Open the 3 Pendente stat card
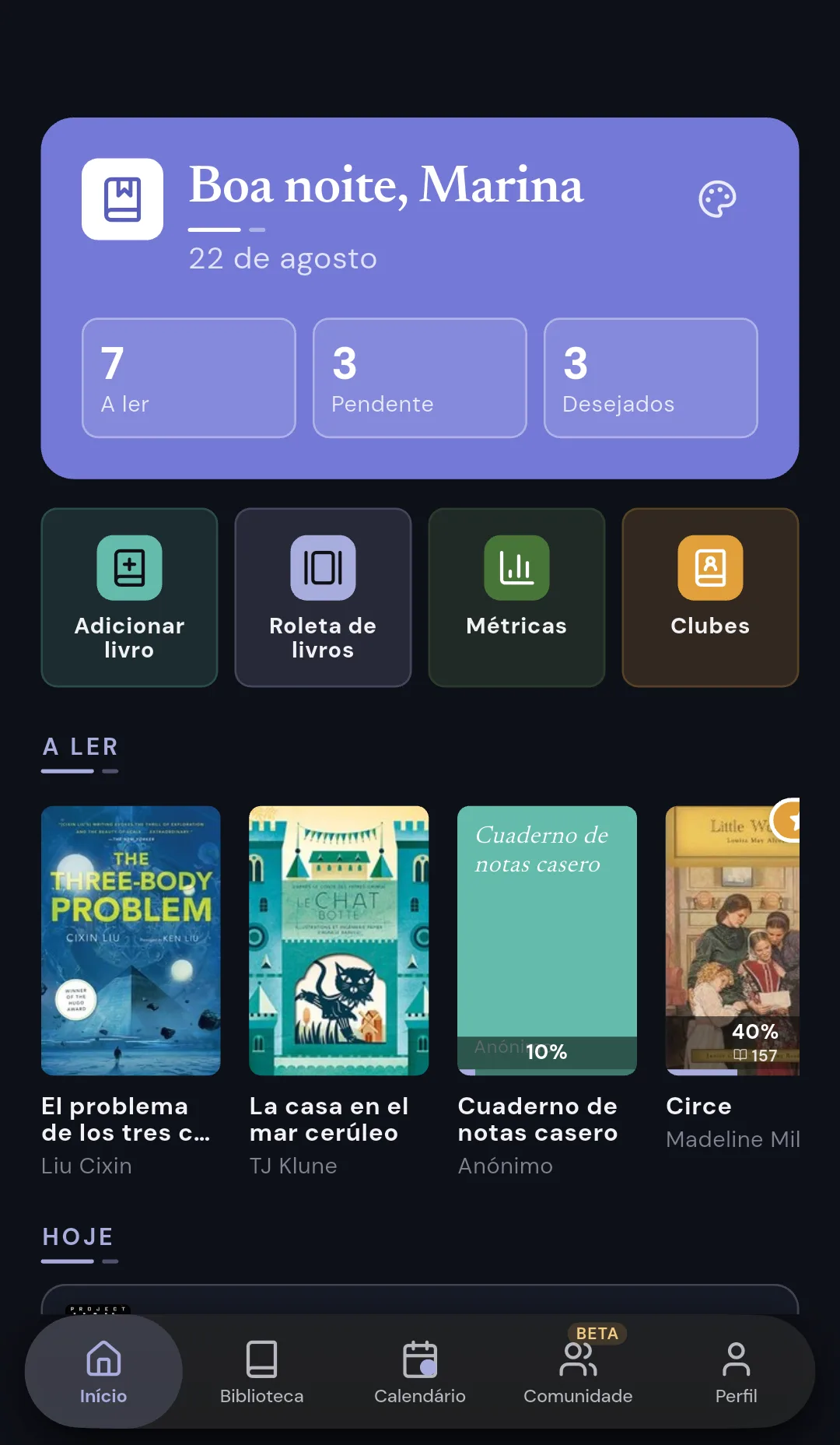 (420, 378)
